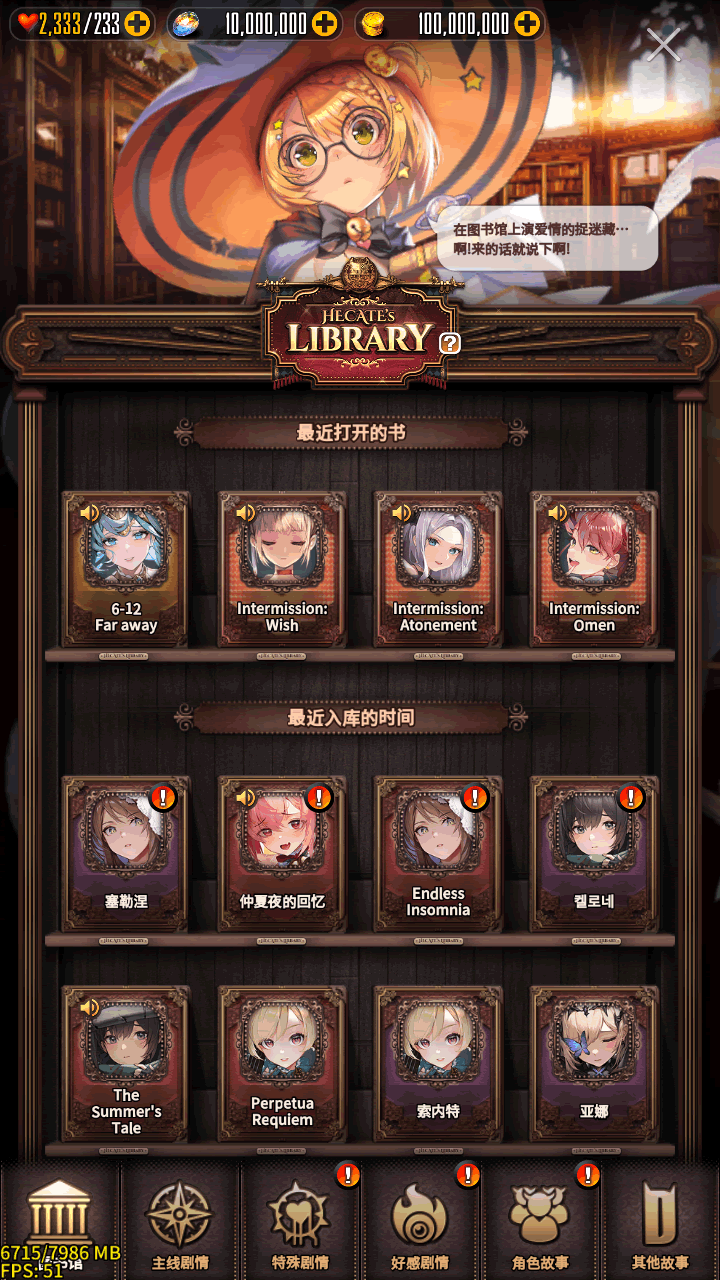Screen dimensions: 720x1280
Task: Open The Summer's Tale book
Action: [126, 1065]
